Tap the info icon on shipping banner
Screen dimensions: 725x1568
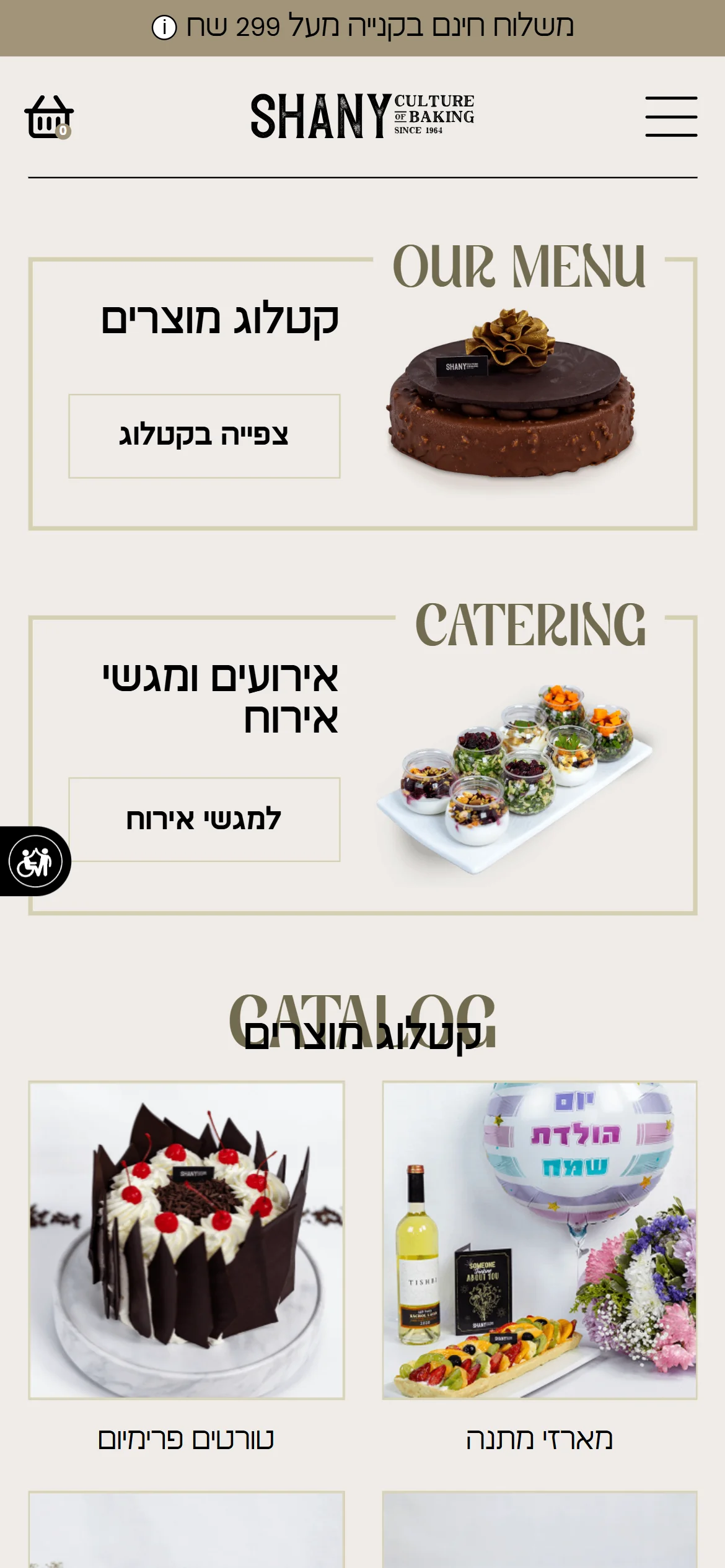[x=164, y=27]
